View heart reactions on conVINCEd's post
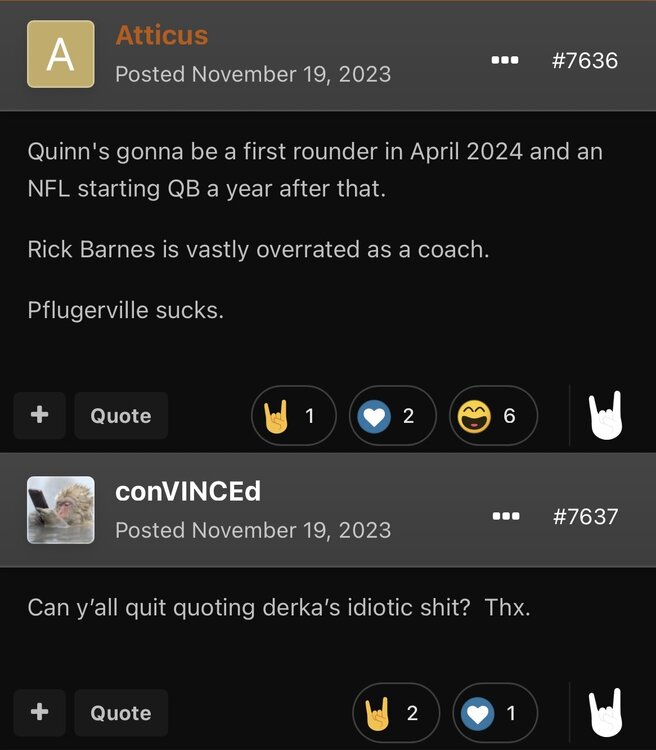 click(x=494, y=713)
